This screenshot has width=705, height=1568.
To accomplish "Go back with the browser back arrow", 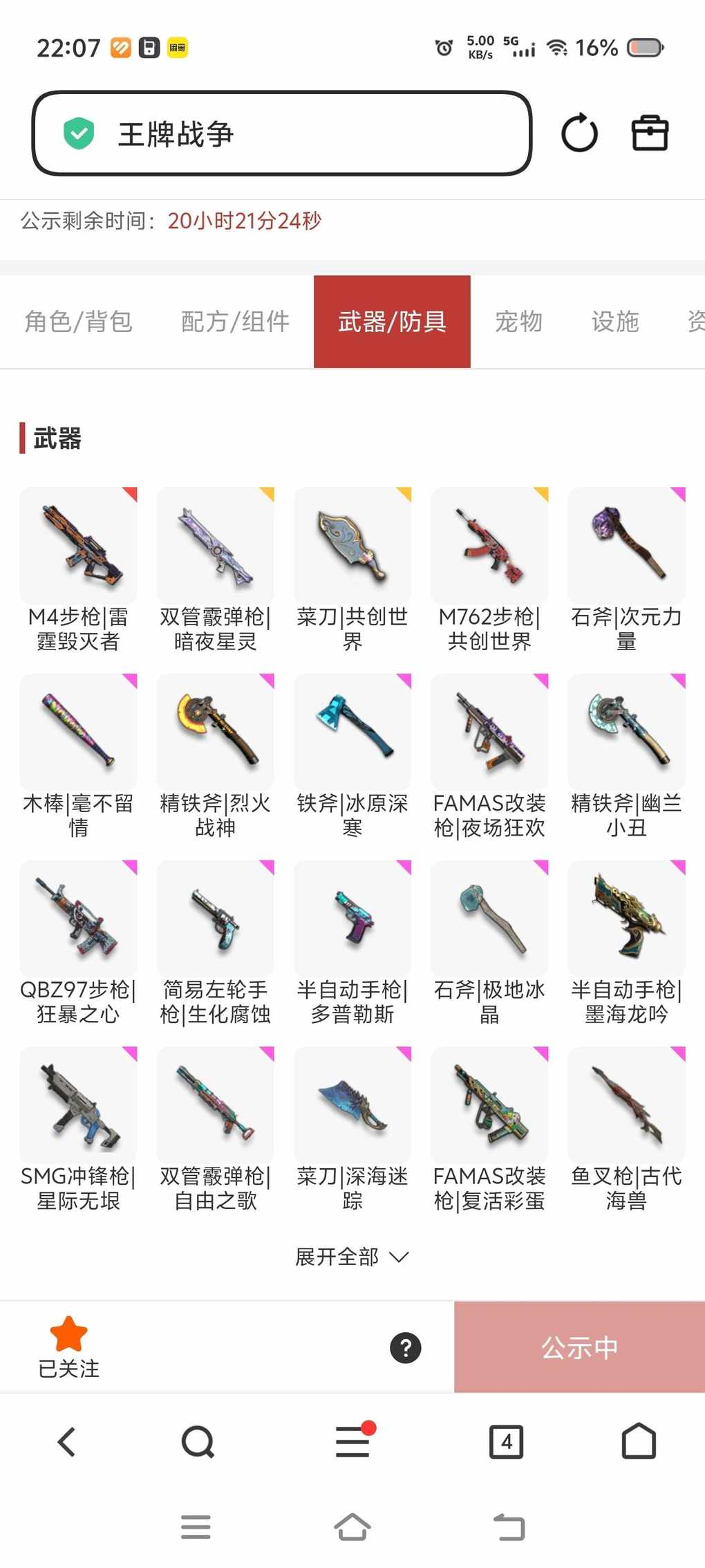I will [66, 1442].
